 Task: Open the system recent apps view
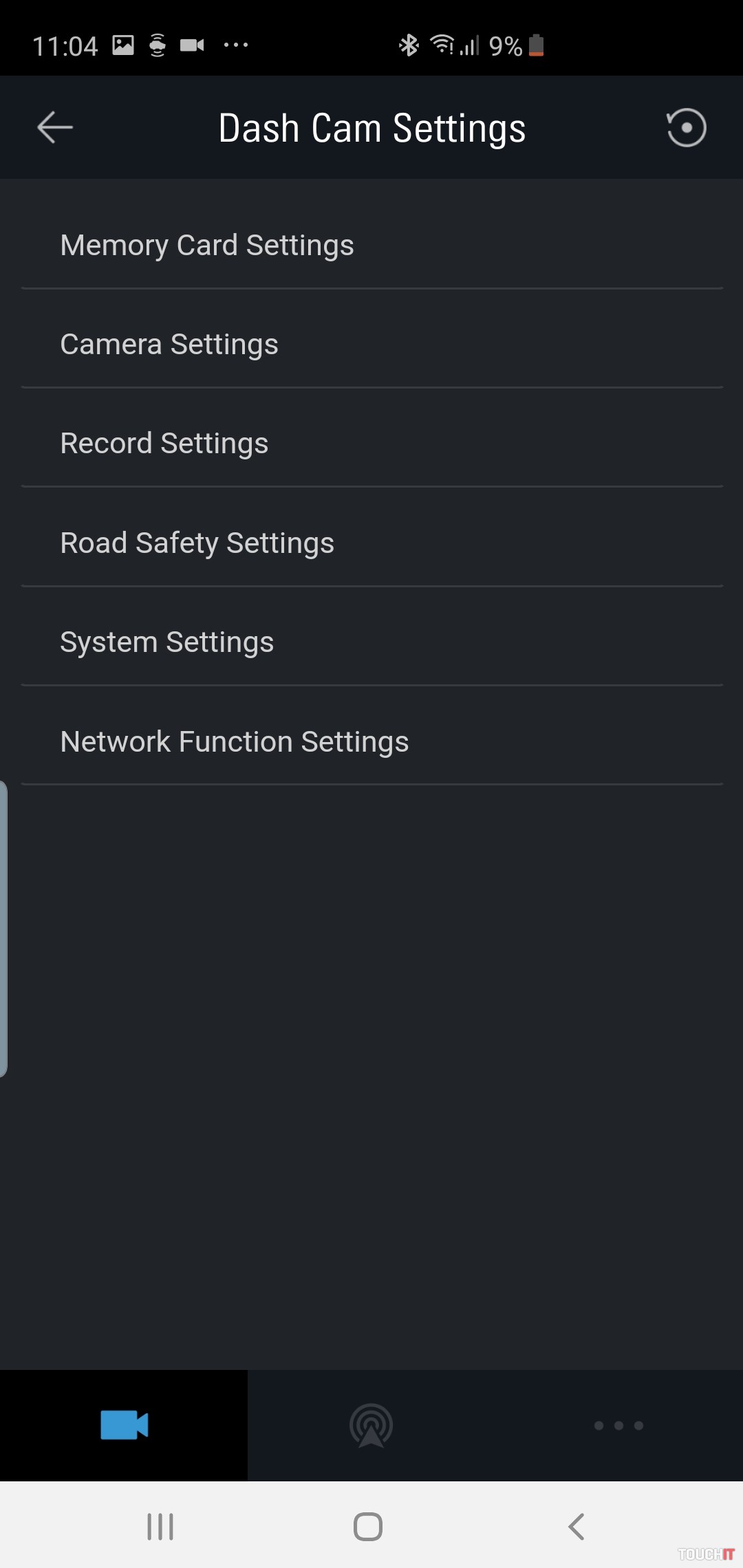(x=160, y=1527)
